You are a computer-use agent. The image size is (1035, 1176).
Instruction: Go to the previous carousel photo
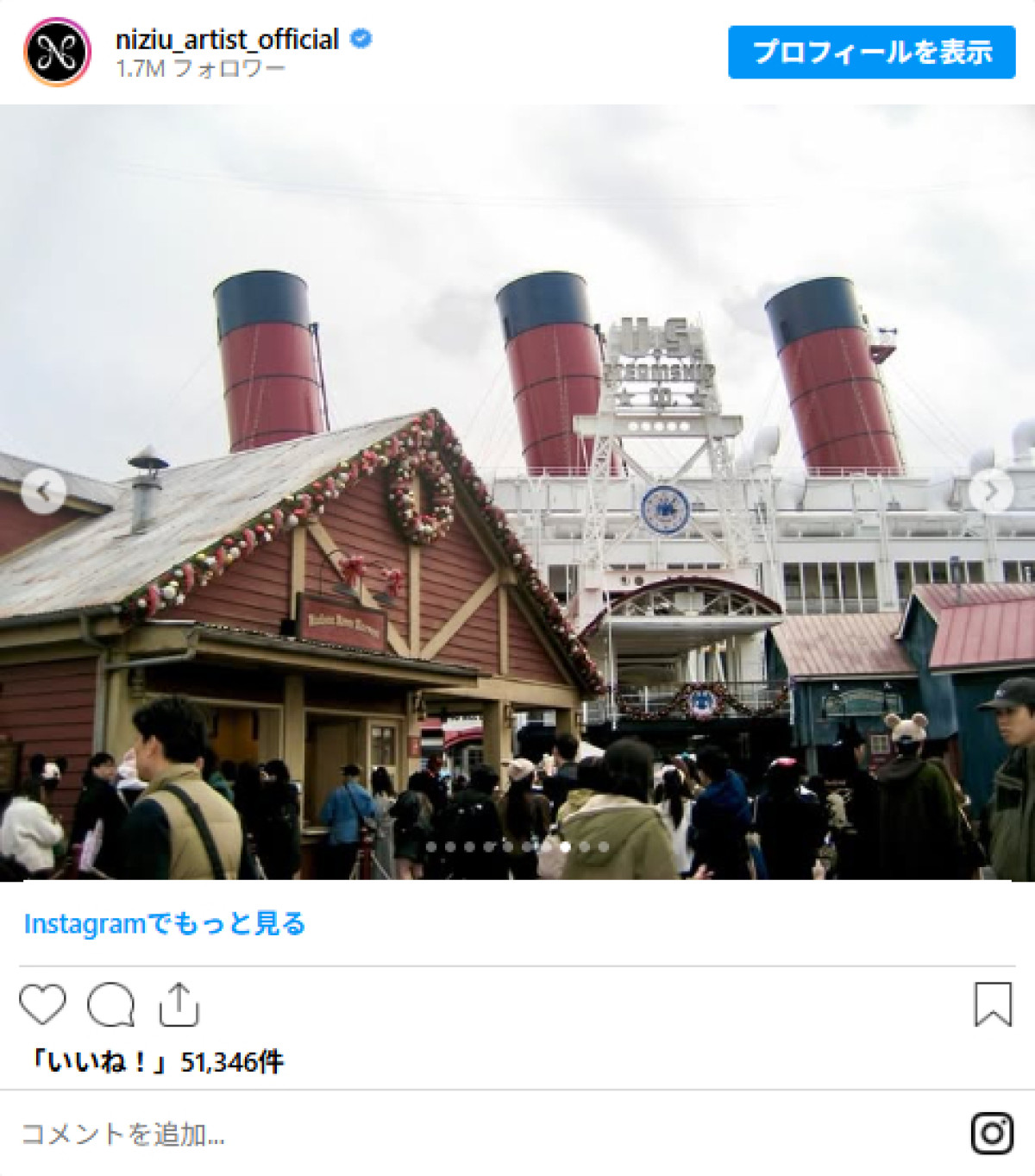(43, 492)
